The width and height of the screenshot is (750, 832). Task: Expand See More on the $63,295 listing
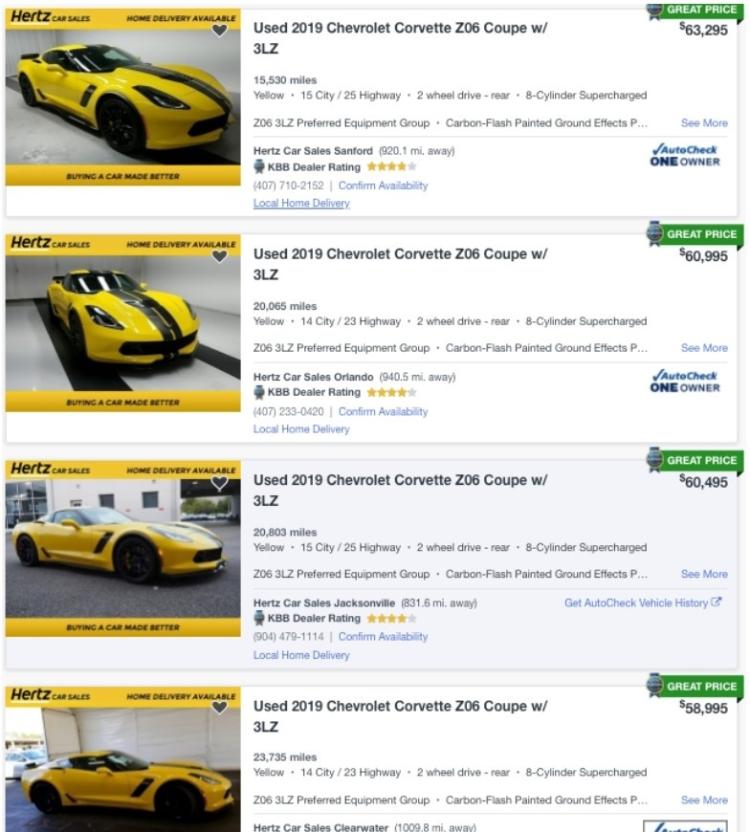tap(704, 123)
